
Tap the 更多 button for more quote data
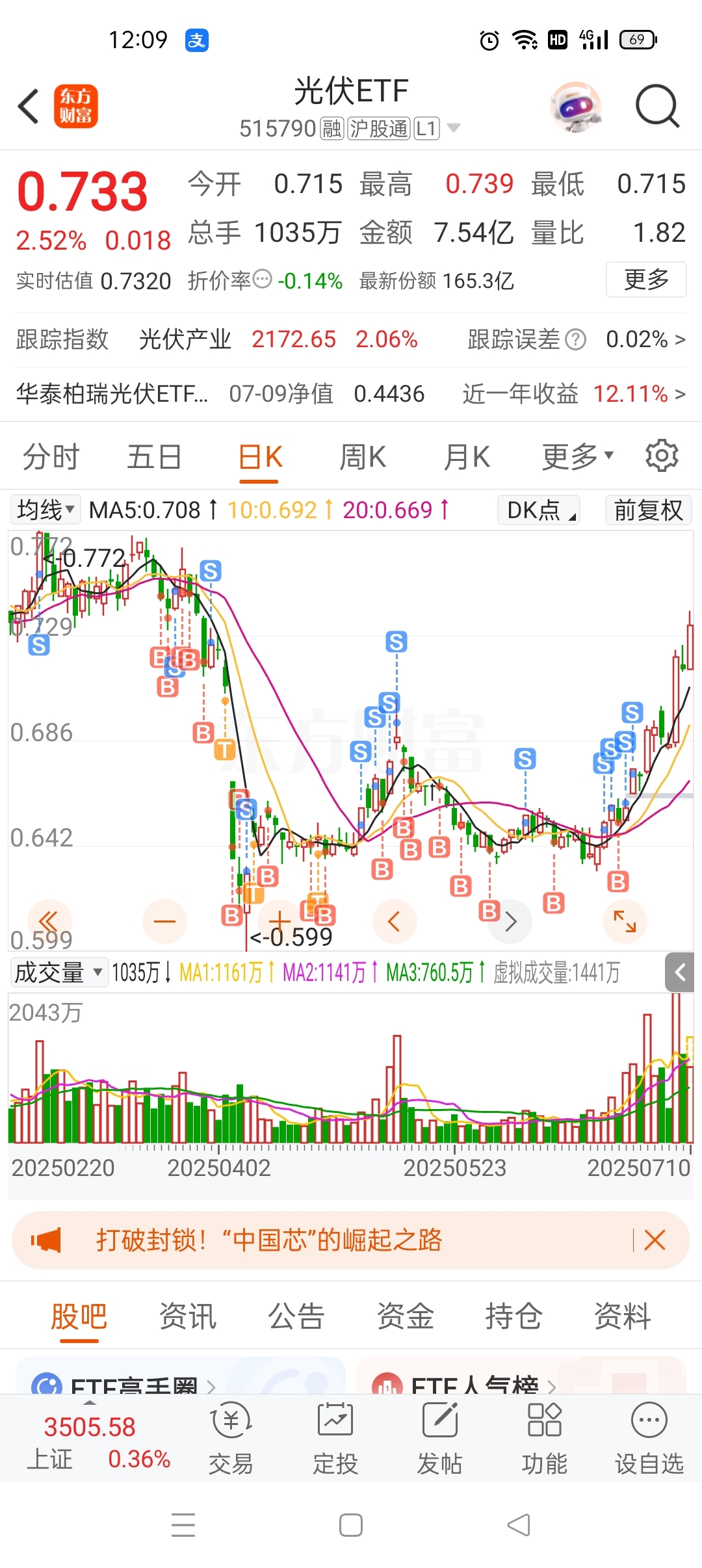(x=646, y=280)
